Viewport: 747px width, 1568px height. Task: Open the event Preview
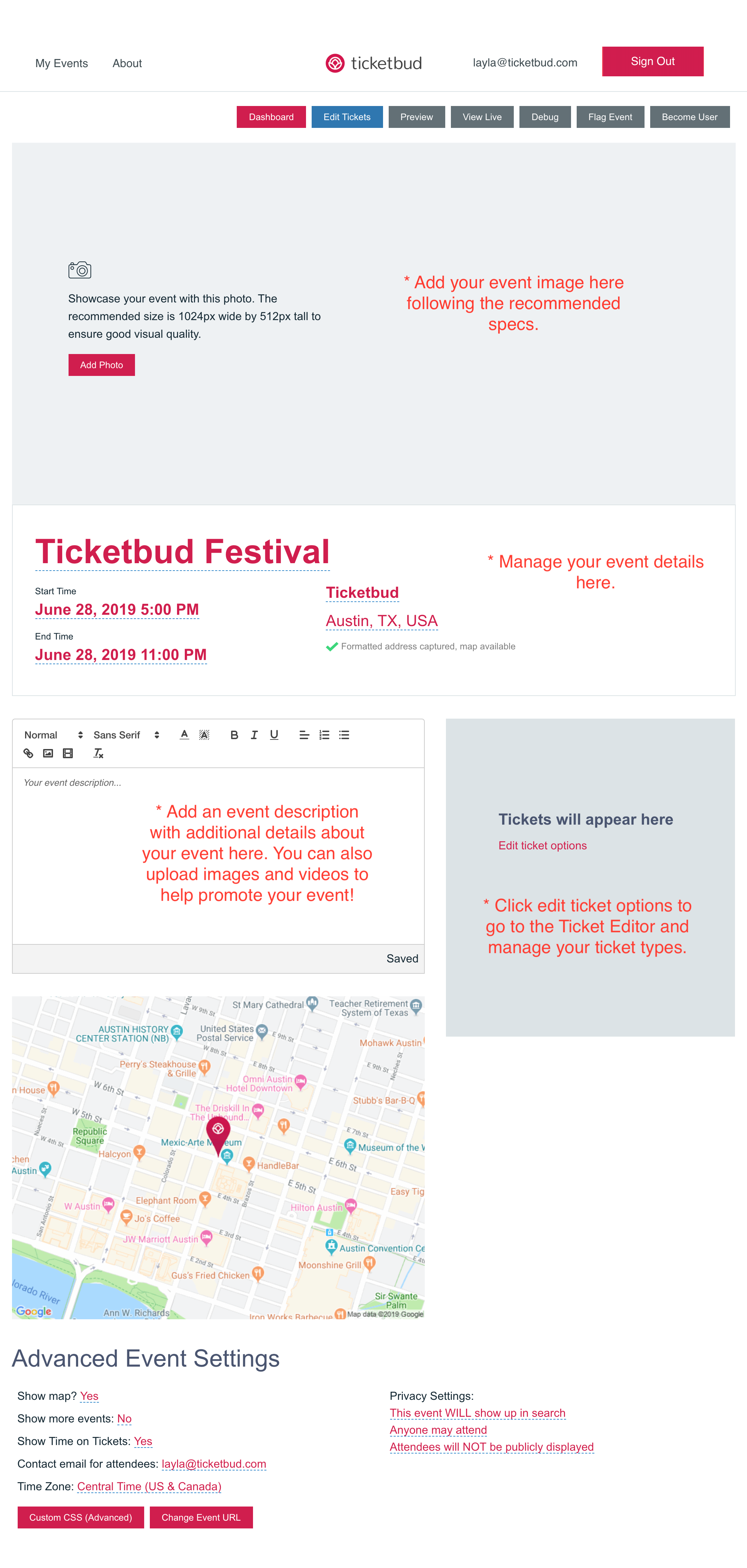(x=416, y=117)
